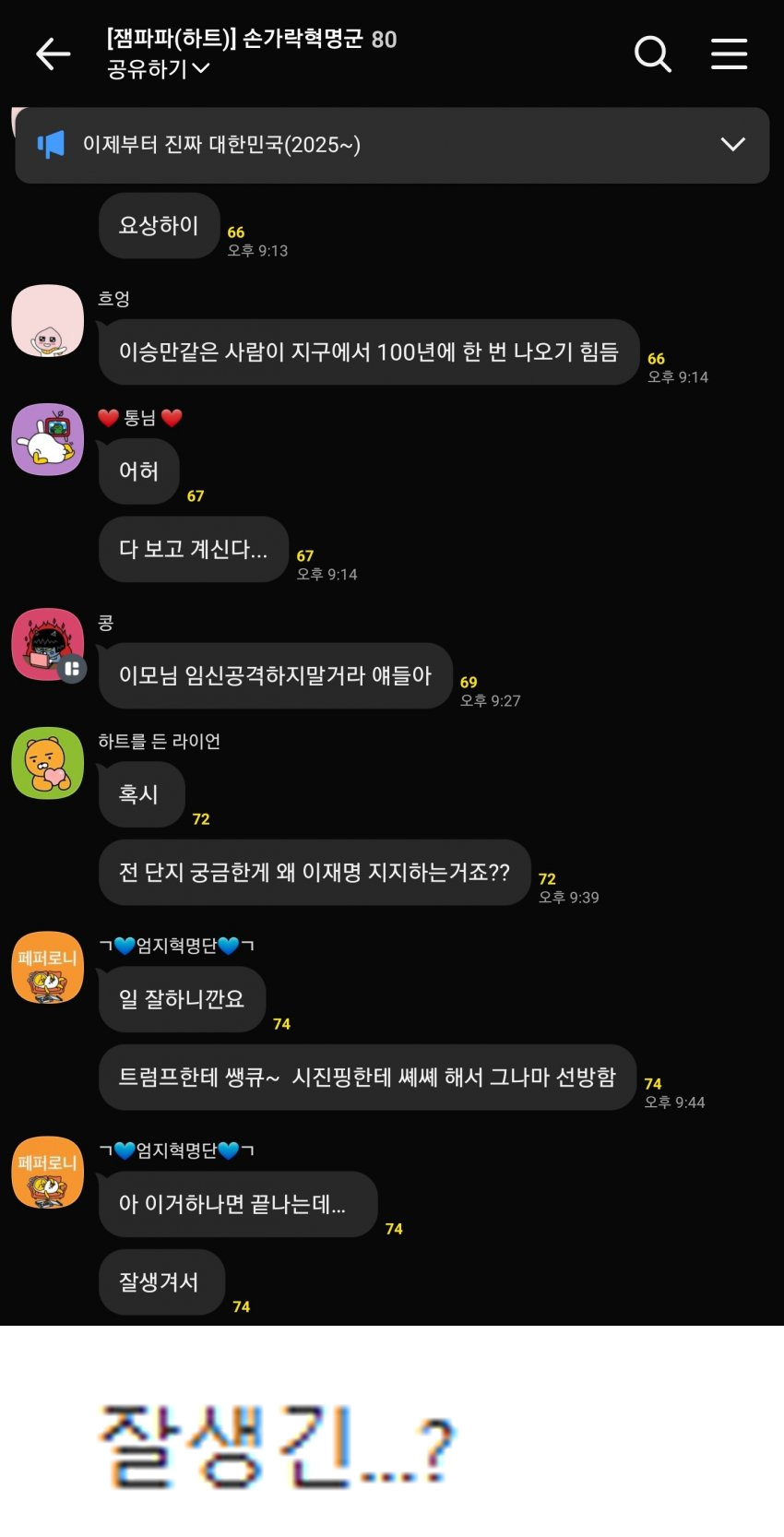Expand the pinned notice chevron
Image resolution: width=784 pixels, height=1537 pixels.
click(x=732, y=145)
